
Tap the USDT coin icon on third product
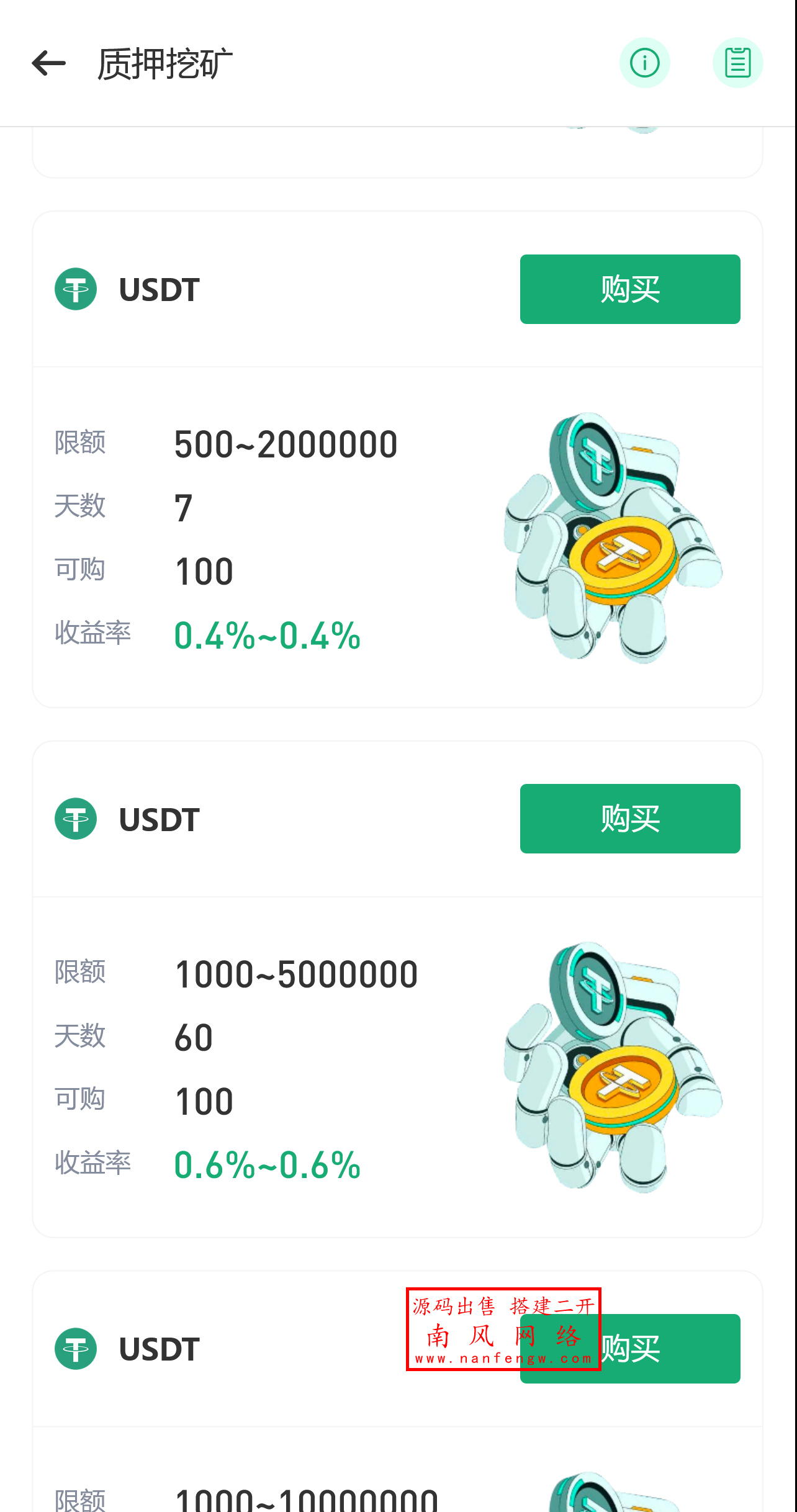(x=76, y=1348)
